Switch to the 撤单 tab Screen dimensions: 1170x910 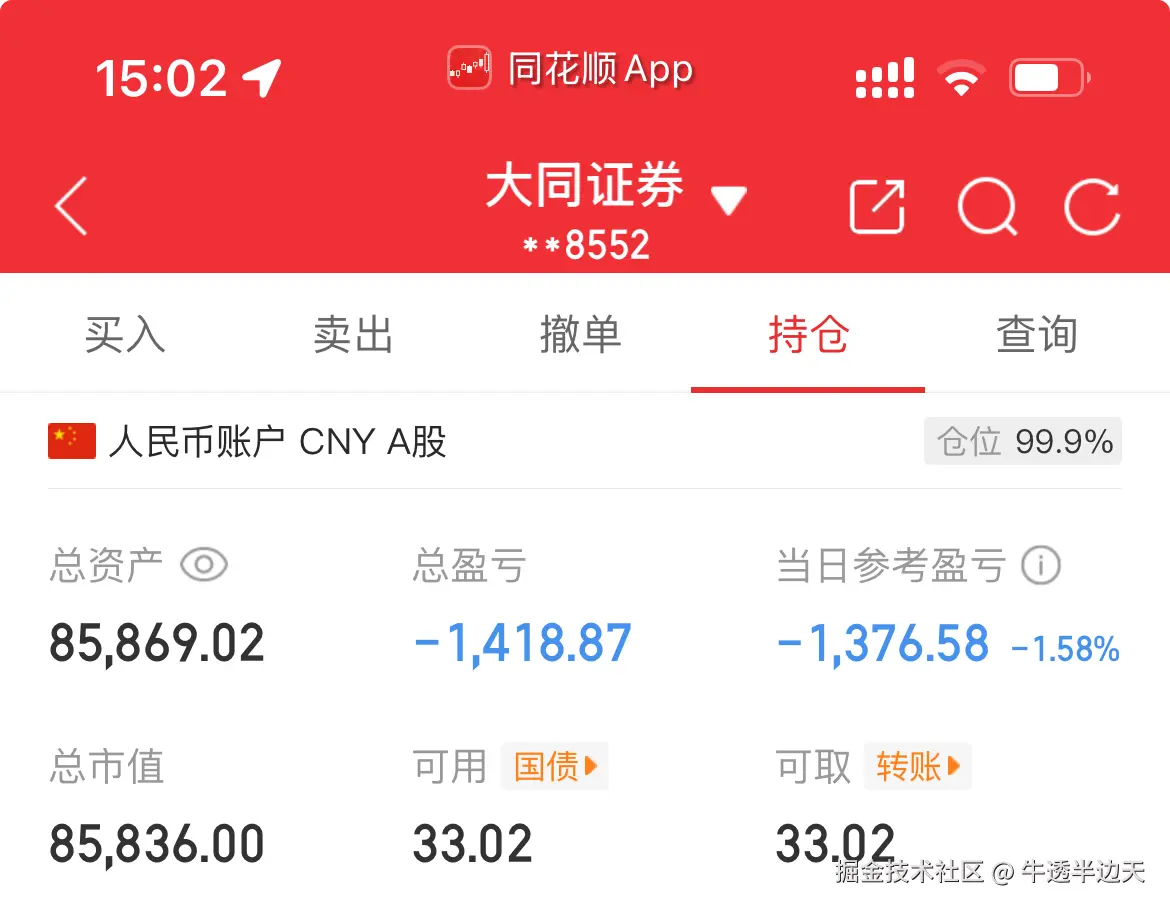(x=580, y=335)
